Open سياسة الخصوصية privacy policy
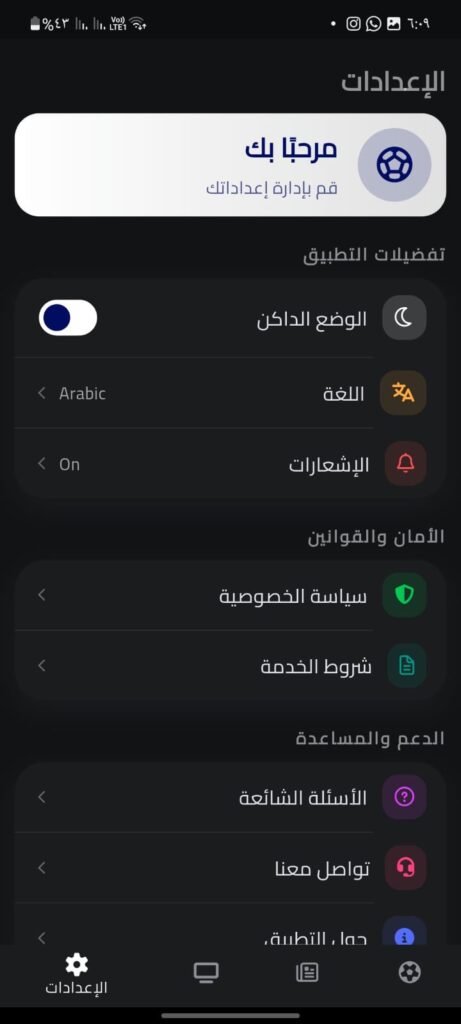 230,595
